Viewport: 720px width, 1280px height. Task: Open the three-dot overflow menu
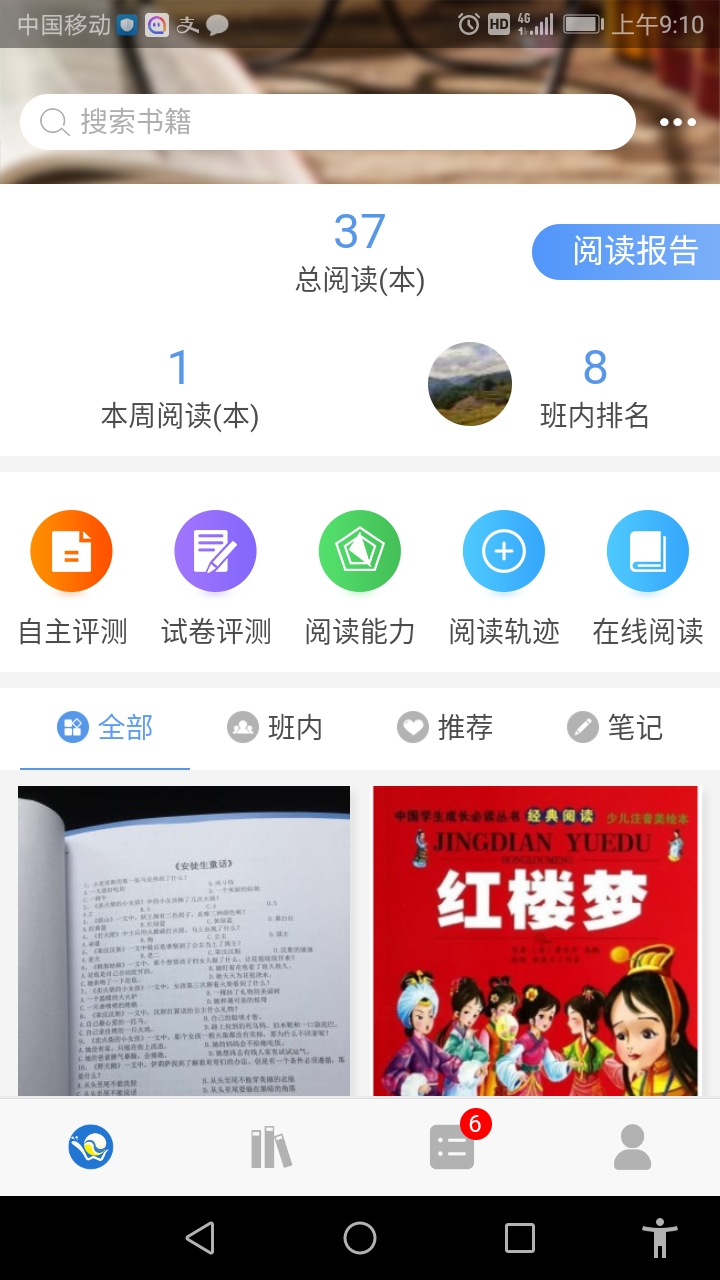[677, 122]
